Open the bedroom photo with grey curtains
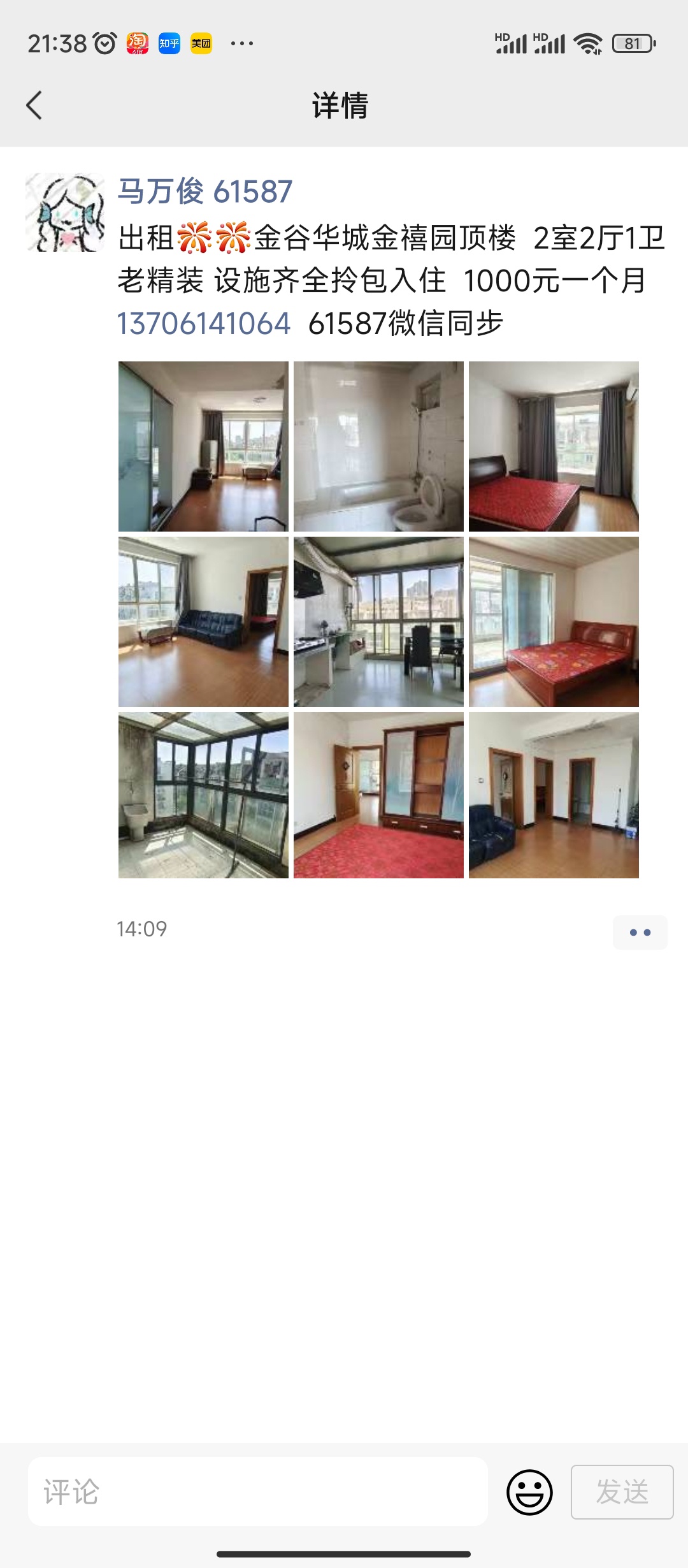The height and width of the screenshot is (1568, 688). [554, 446]
